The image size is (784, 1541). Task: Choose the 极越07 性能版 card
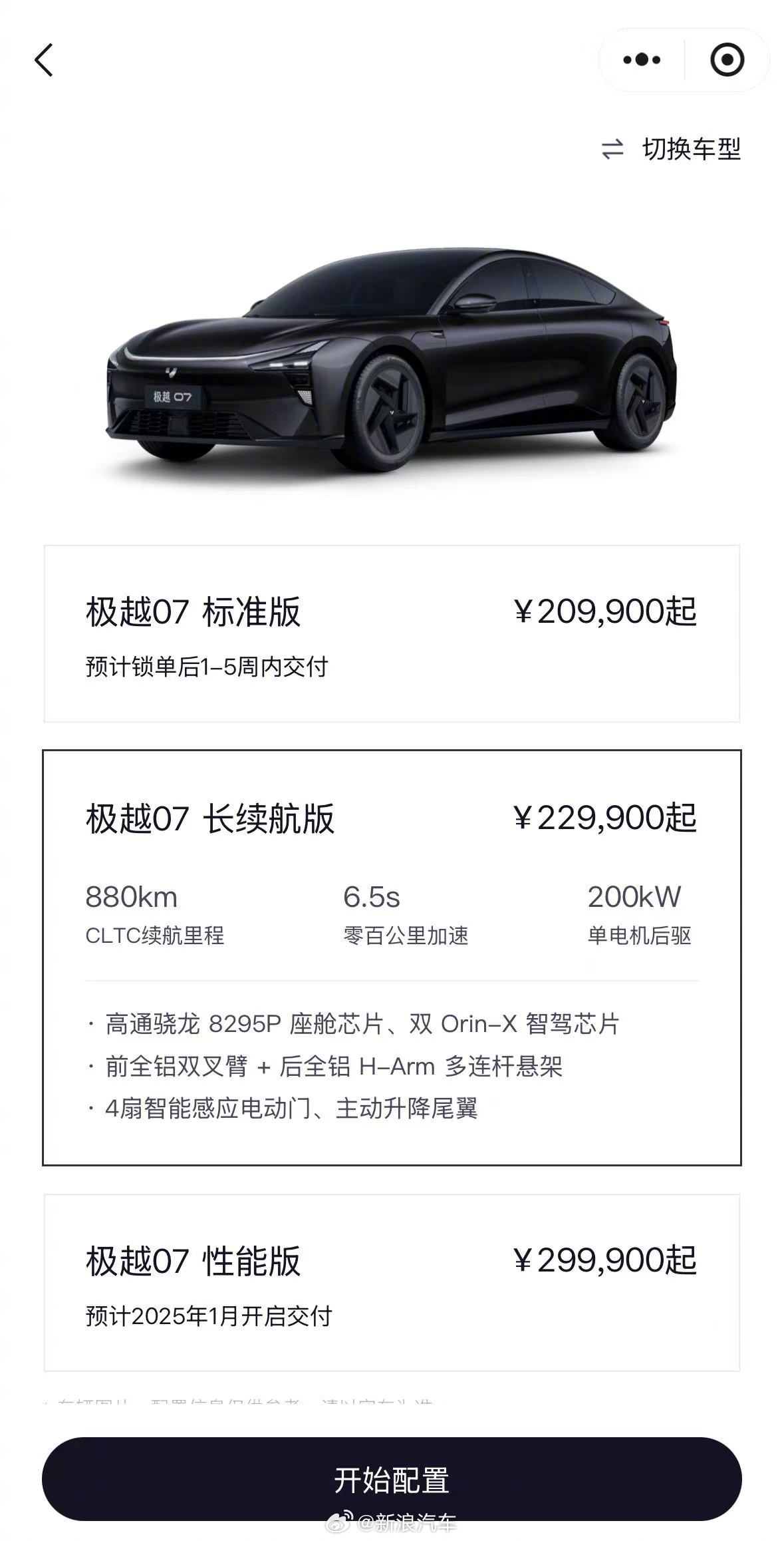click(392, 1282)
